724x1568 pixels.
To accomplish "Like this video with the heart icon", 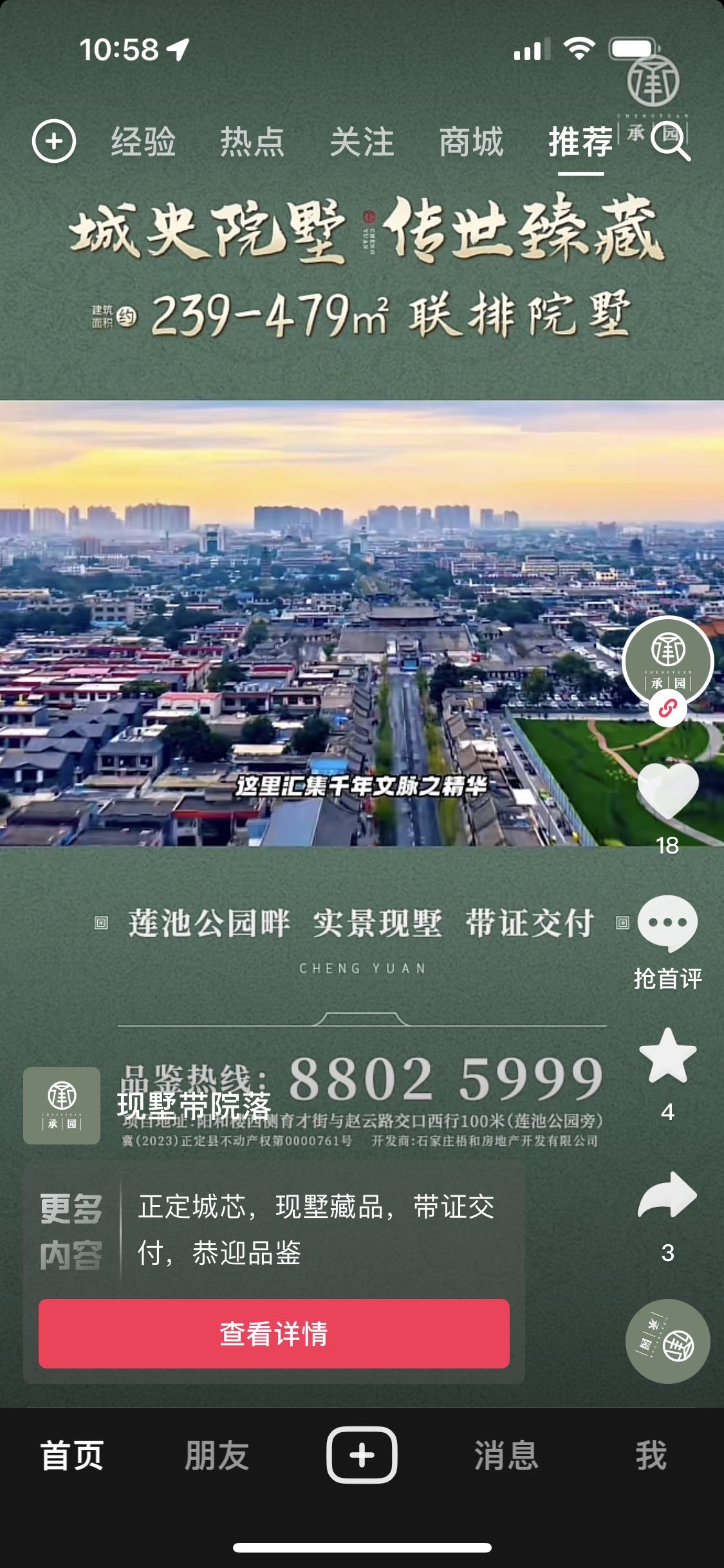I will [x=668, y=792].
